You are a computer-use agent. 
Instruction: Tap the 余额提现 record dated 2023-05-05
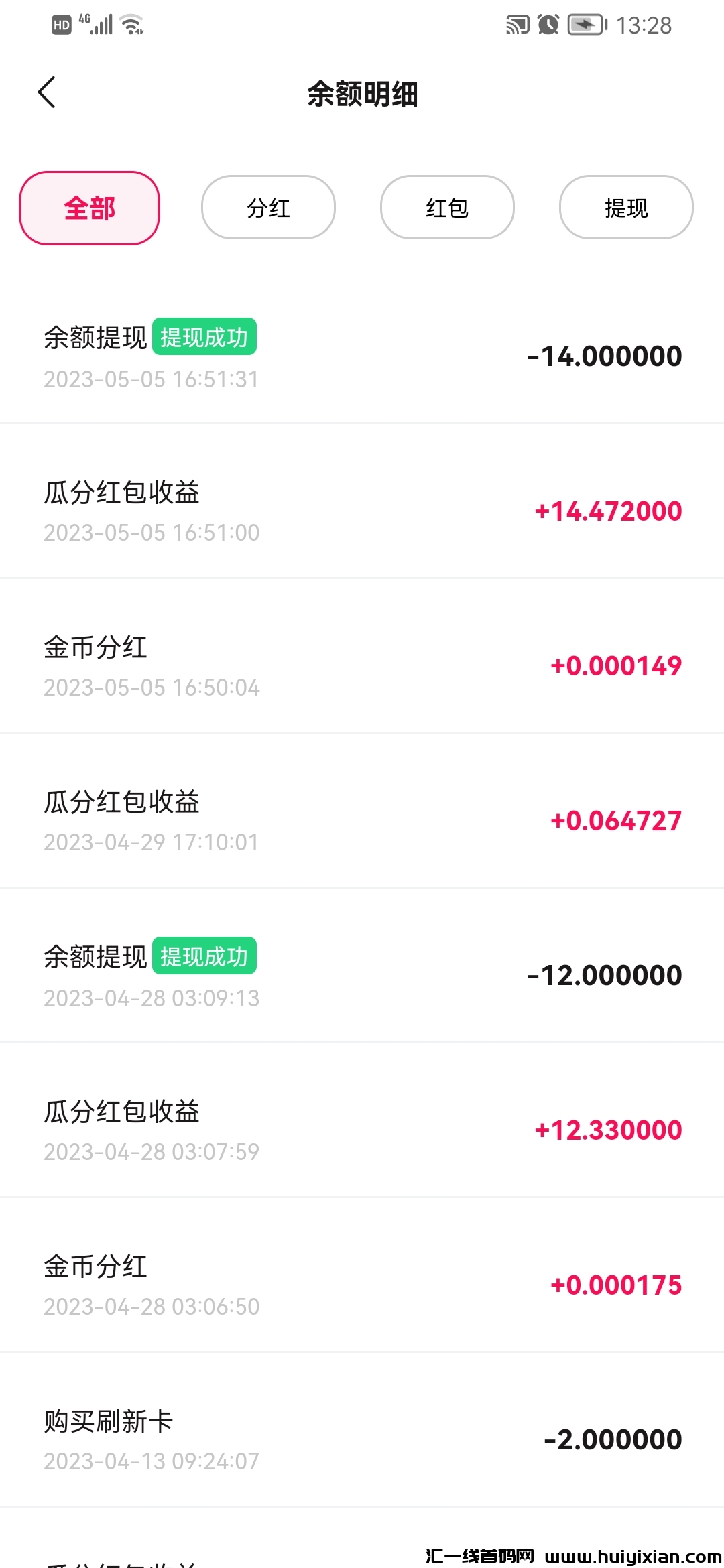[x=362, y=355]
